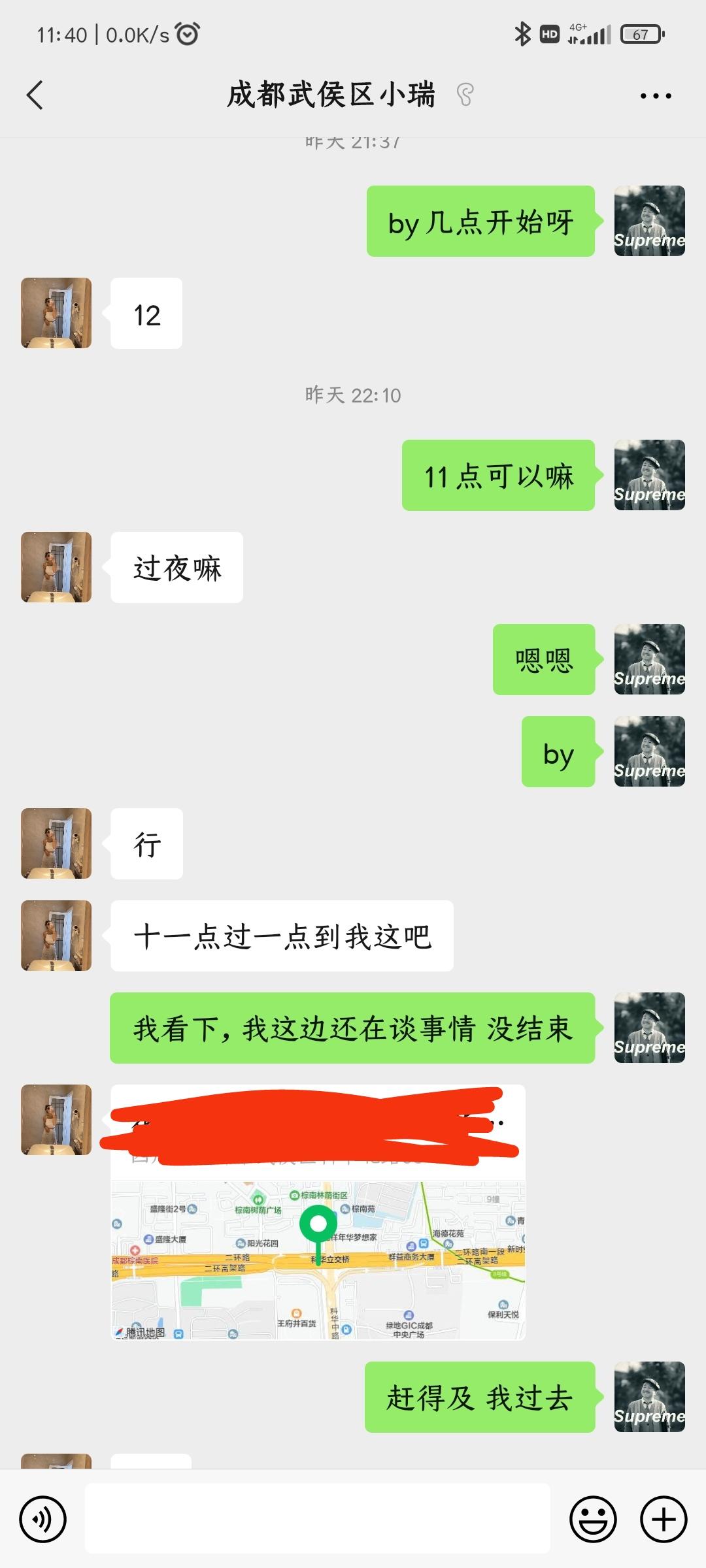Open the chat info overflow menu

pyautogui.click(x=655, y=96)
